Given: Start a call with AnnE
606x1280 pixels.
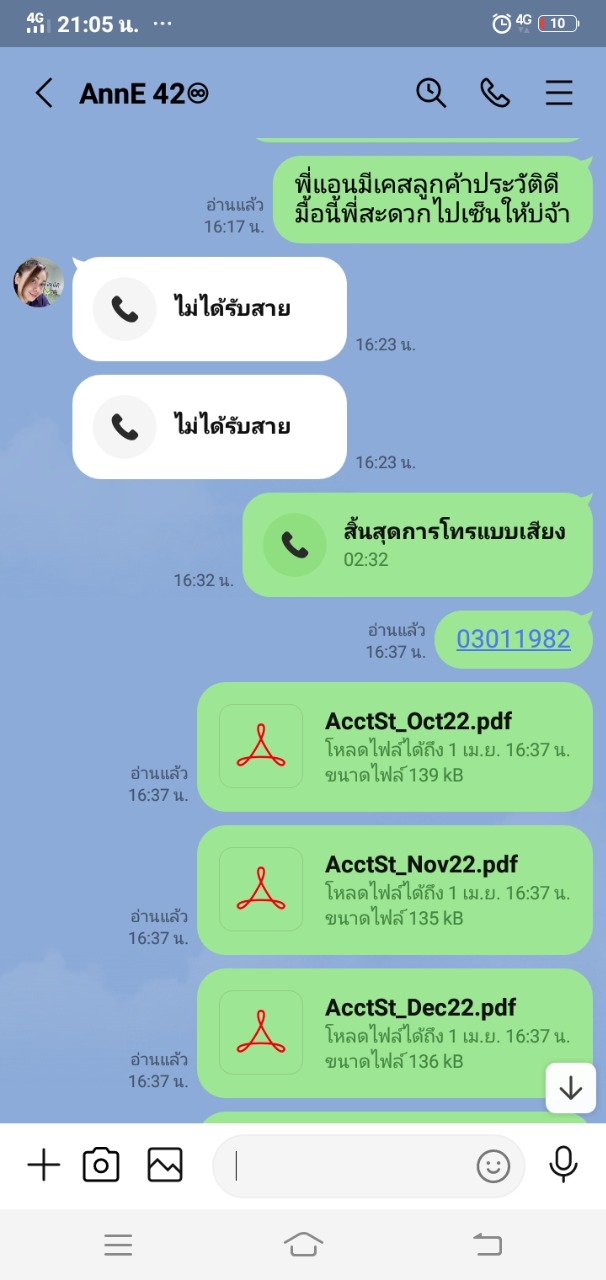Looking at the screenshot, I should pos(495,93).
